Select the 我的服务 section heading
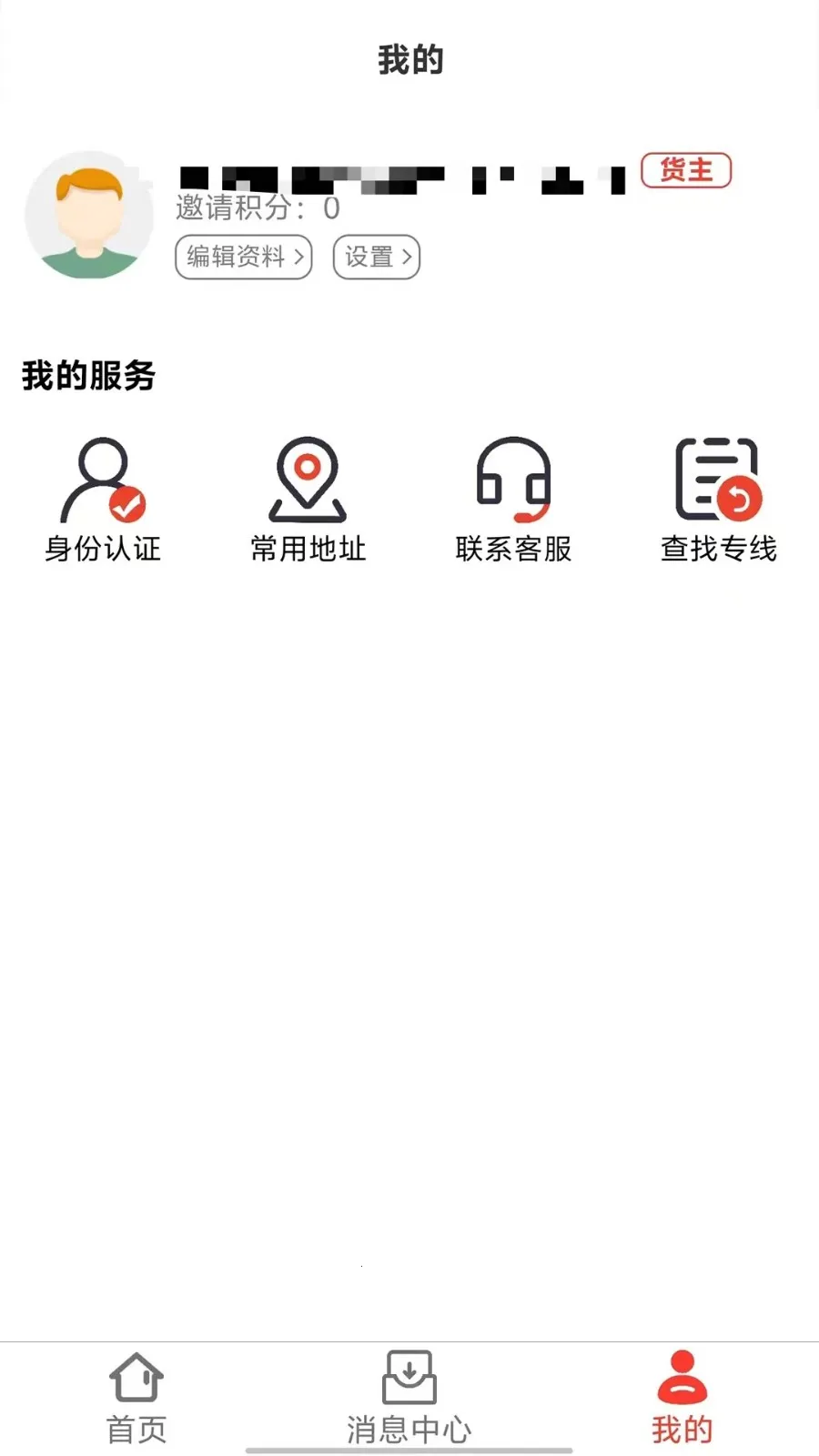Viewport: 819px width, 1456px height. pos(89,374)
